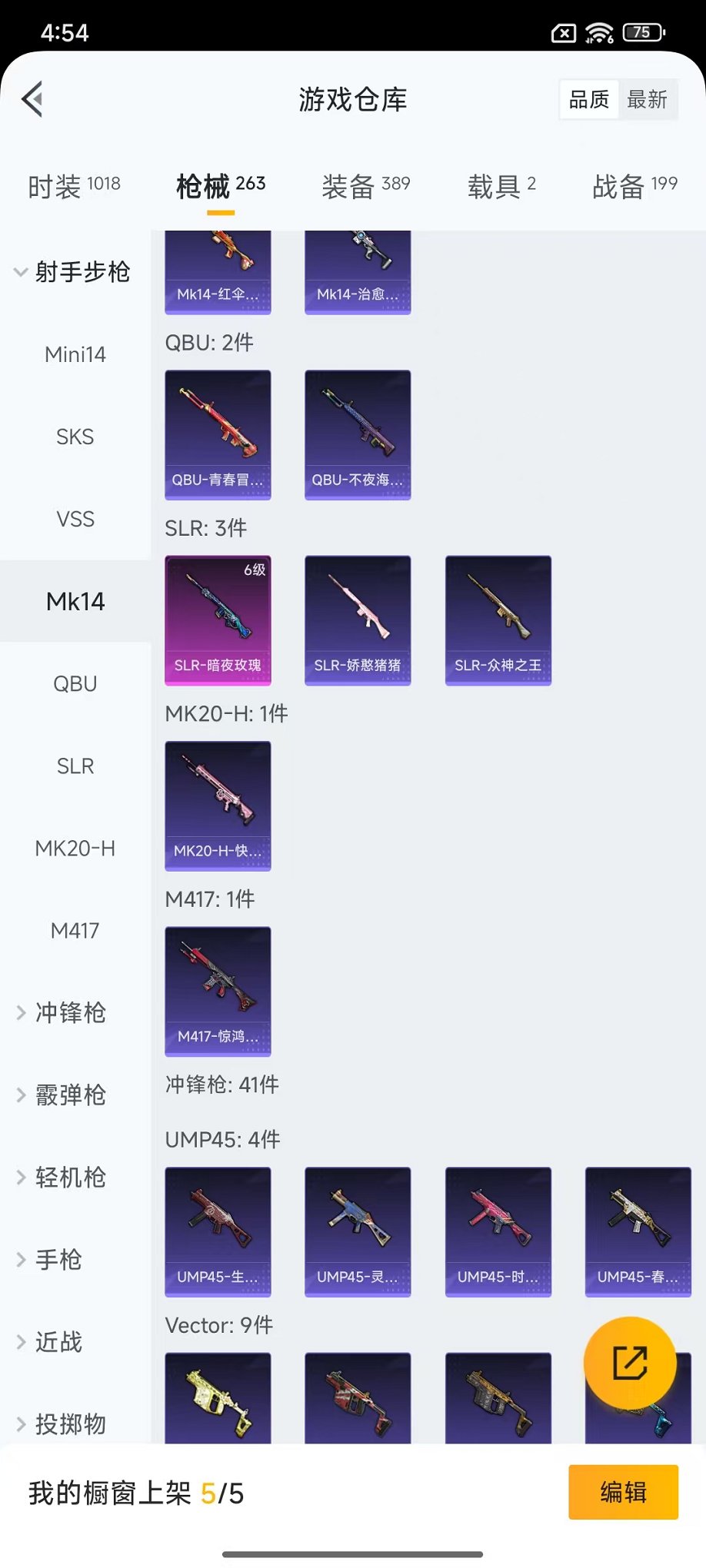Select SLR in the sidebar

75,766
